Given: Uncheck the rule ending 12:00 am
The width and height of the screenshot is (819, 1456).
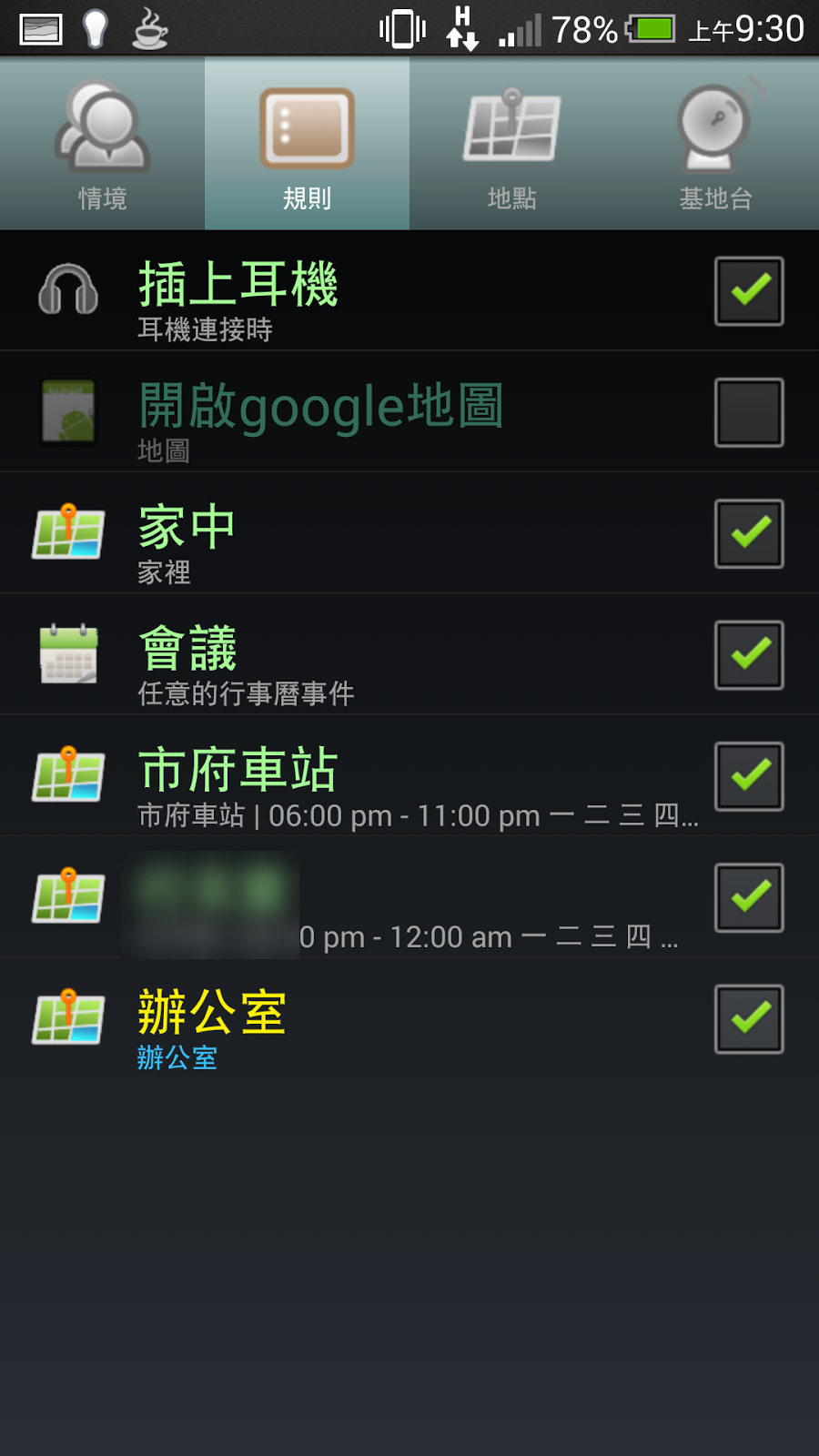Looking at the screenshot, I should [x=749, y=897].
